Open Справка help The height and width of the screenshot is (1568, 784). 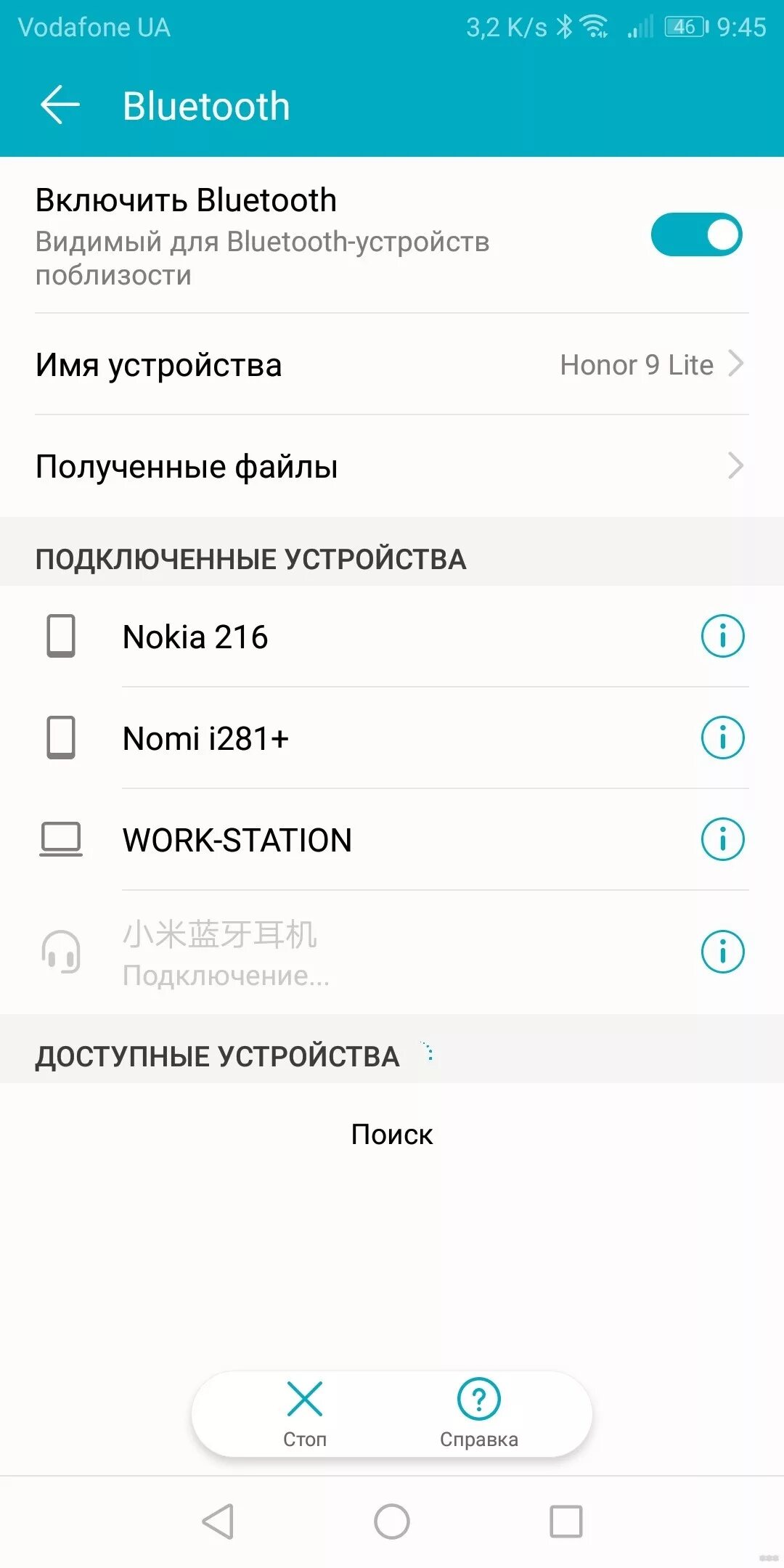478,1413
